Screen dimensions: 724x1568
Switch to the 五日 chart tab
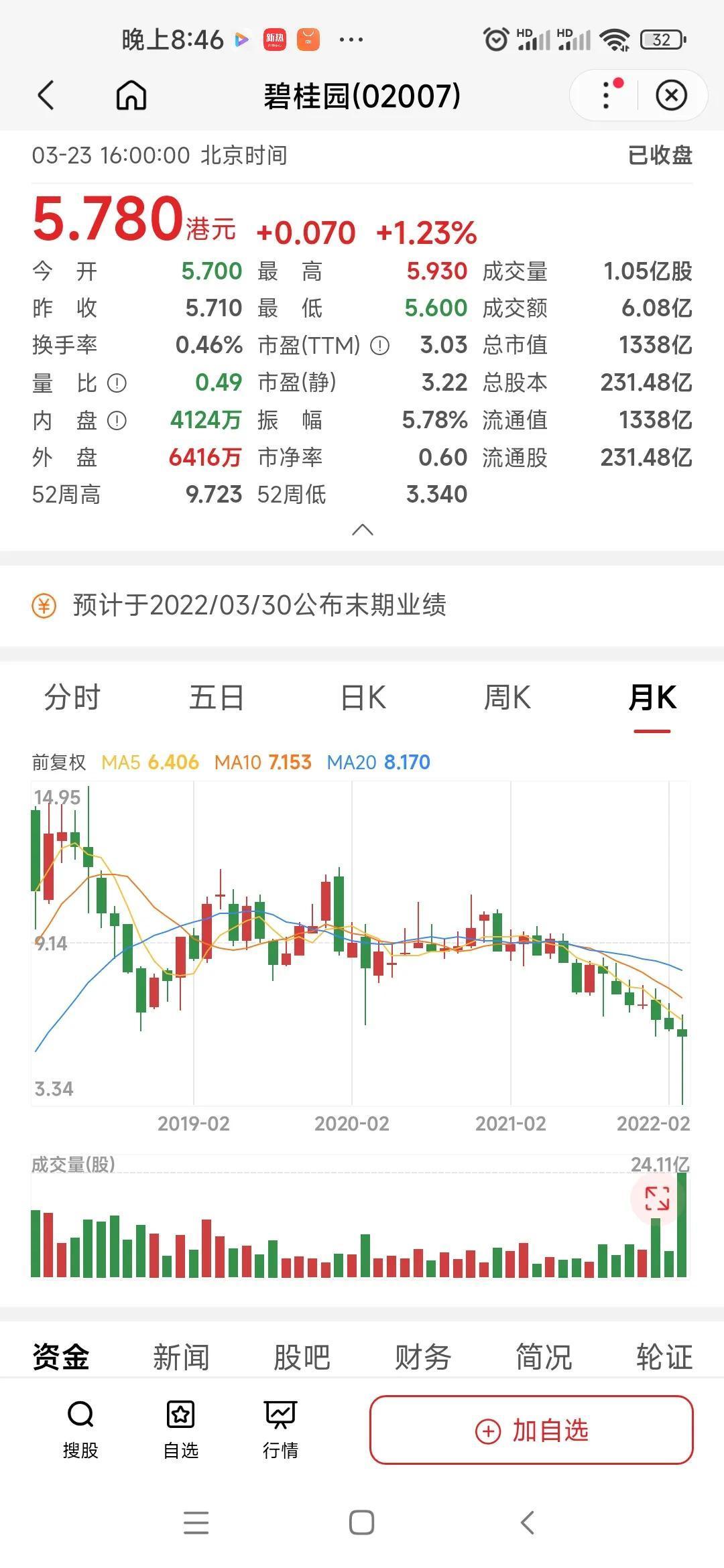[217, 698]
